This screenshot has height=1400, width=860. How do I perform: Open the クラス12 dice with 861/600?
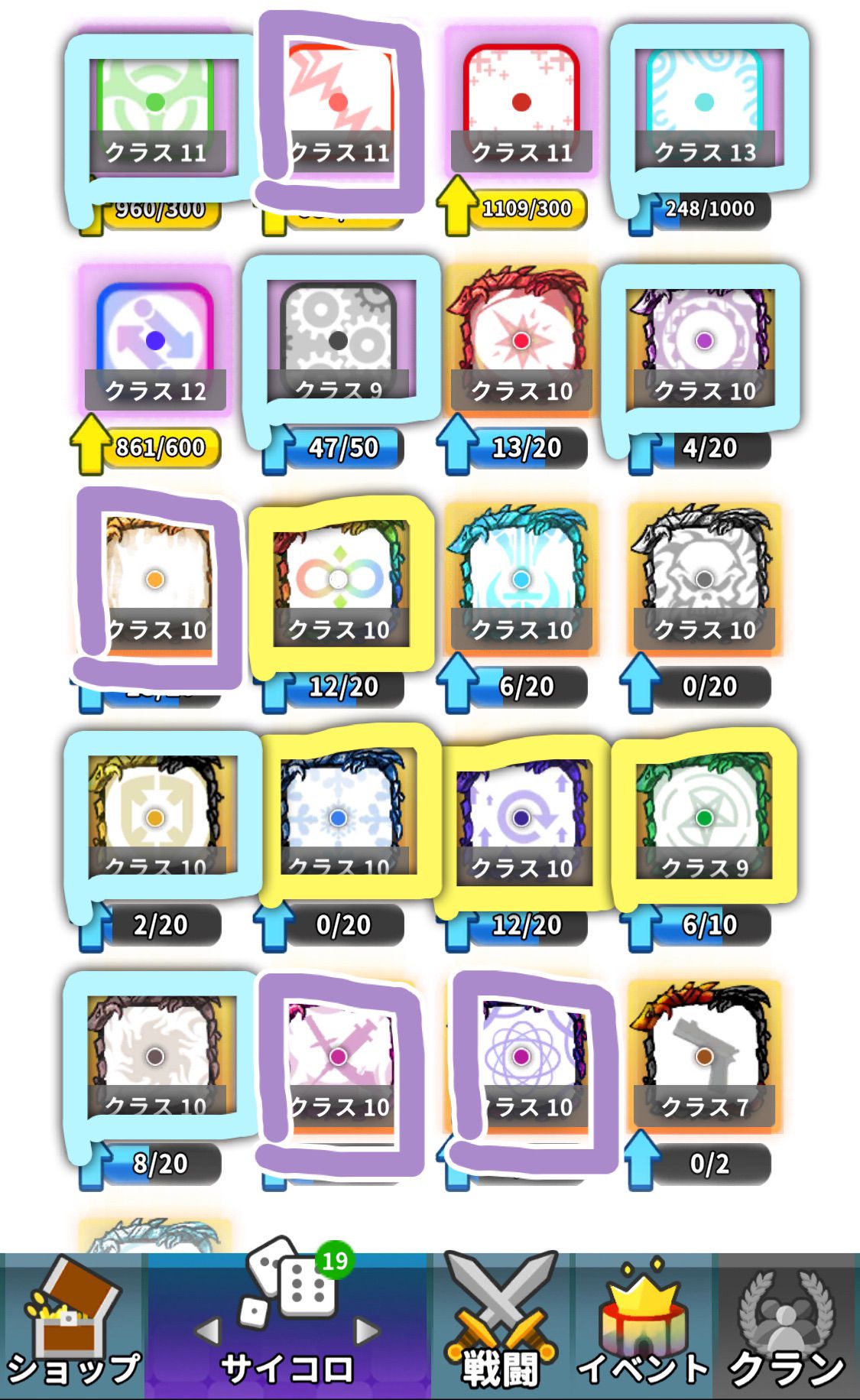pos(155,340)
